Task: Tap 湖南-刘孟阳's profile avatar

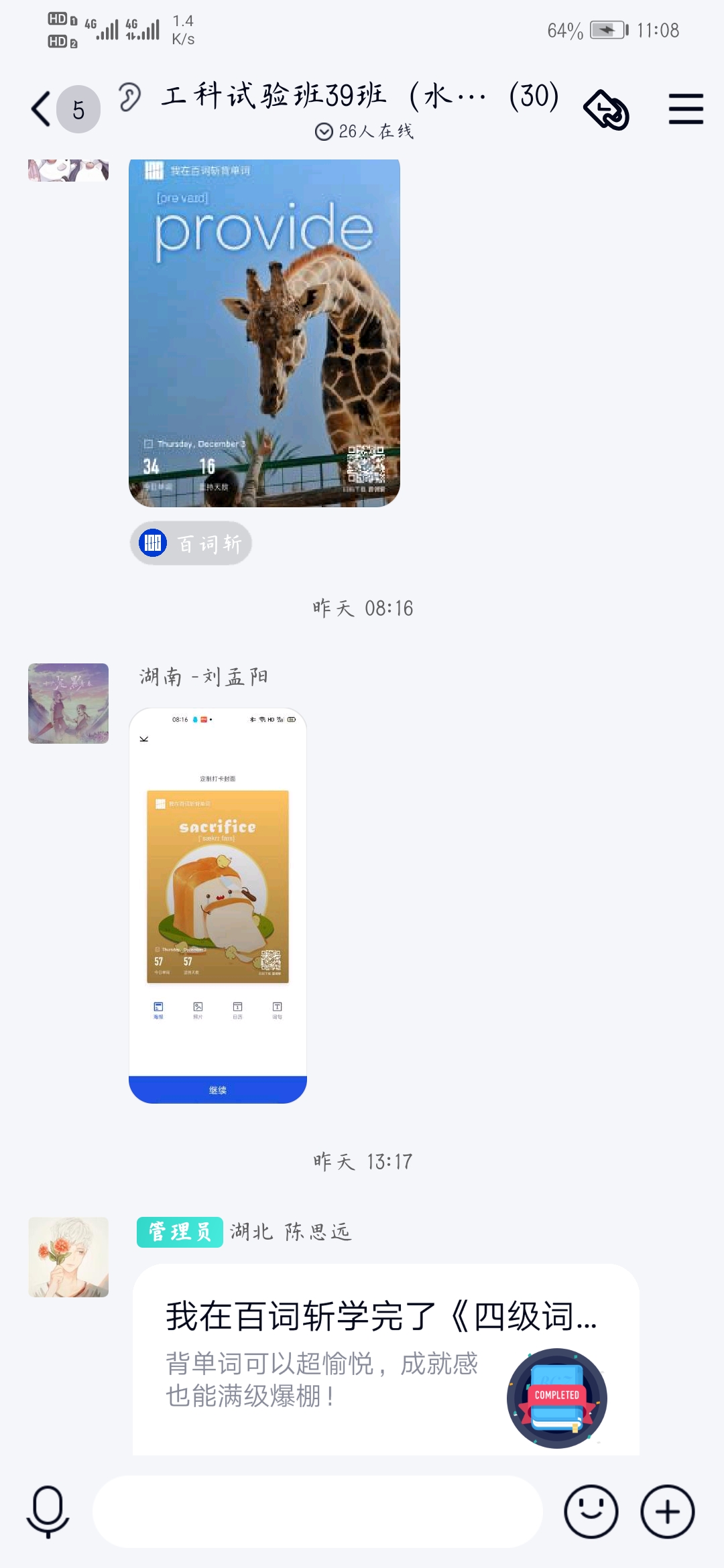Action: click(x=68, y=704)
